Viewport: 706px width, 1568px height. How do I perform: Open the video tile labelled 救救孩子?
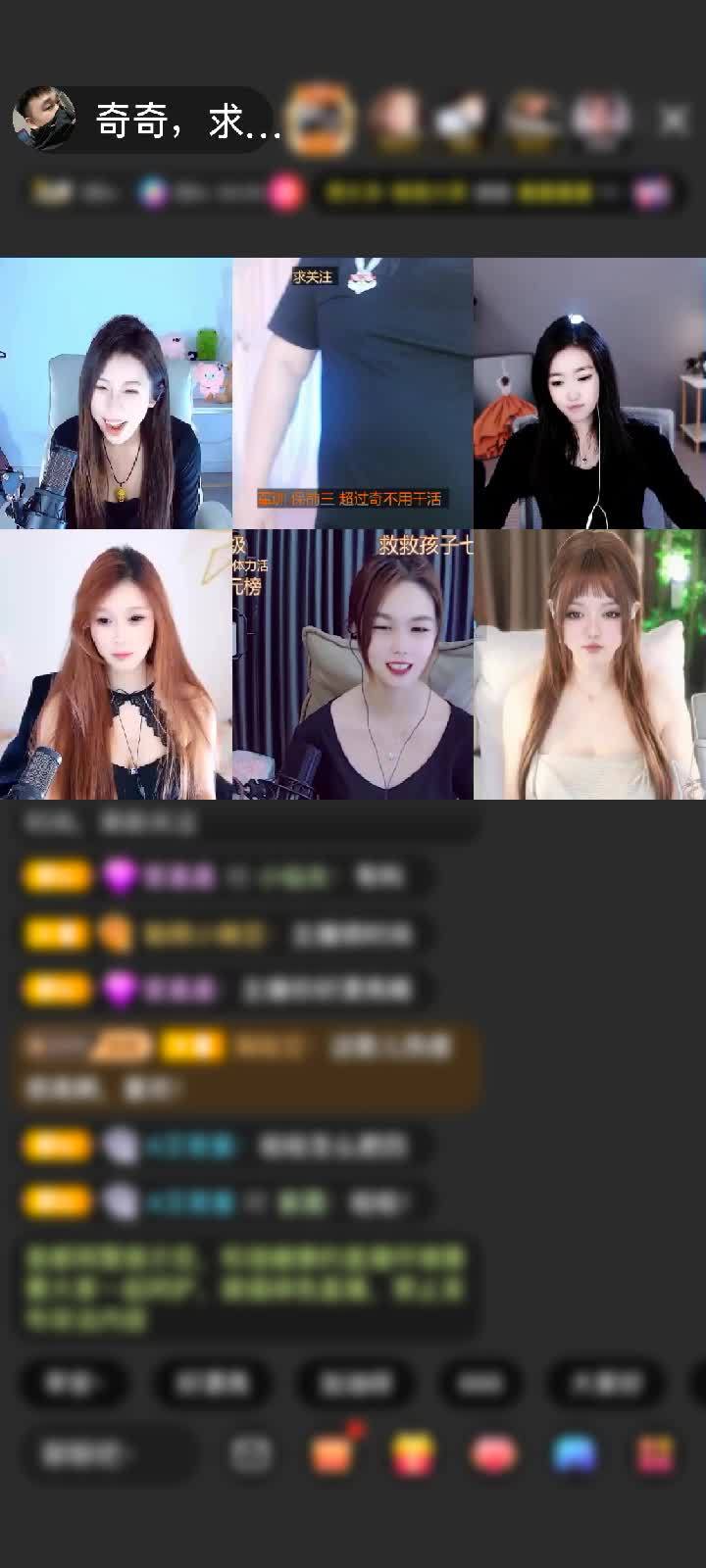(x=353, y=664)
